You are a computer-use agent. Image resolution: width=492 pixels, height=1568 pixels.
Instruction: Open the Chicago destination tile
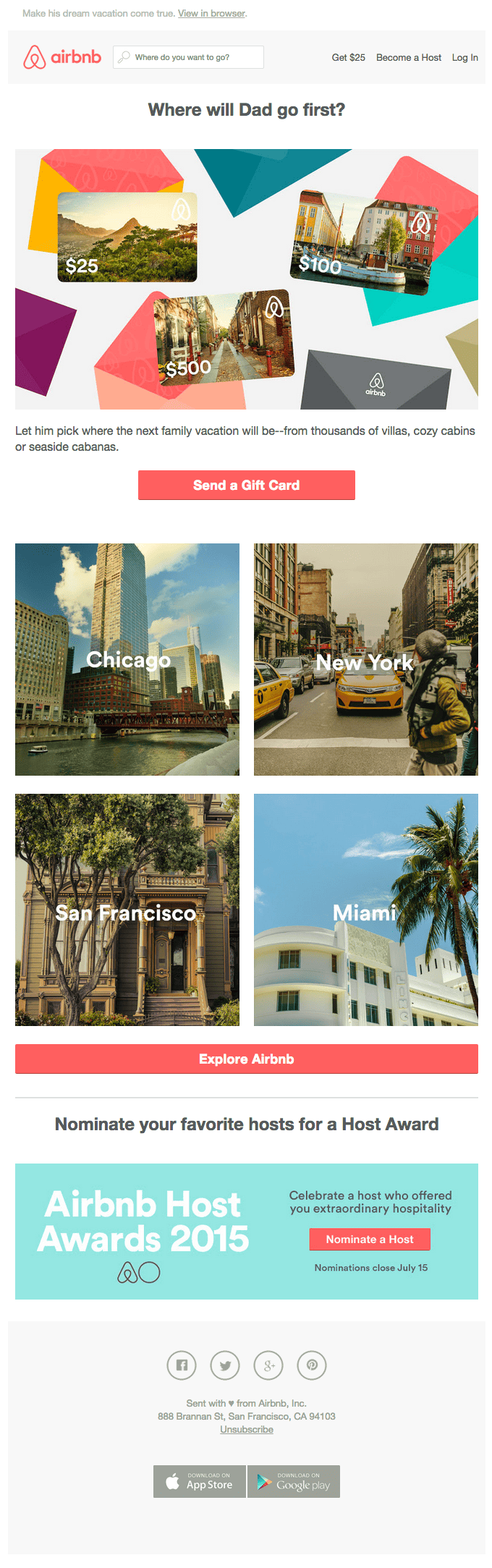[x=127, y=659]
